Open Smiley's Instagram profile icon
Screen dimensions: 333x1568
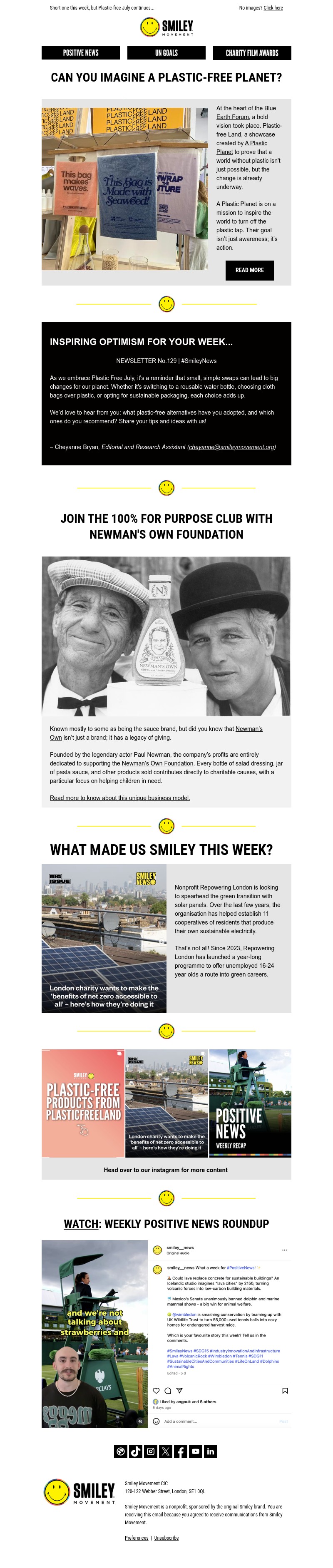[150, 1451]
